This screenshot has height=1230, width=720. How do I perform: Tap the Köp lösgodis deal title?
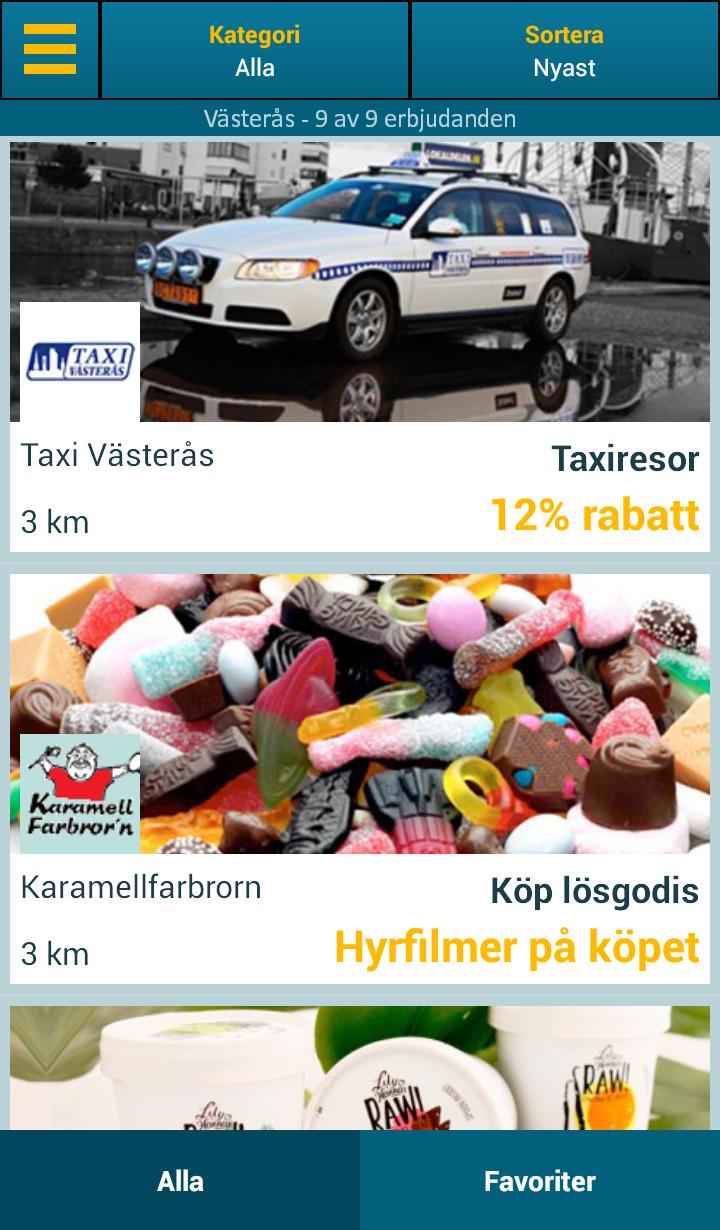(592, 888)
